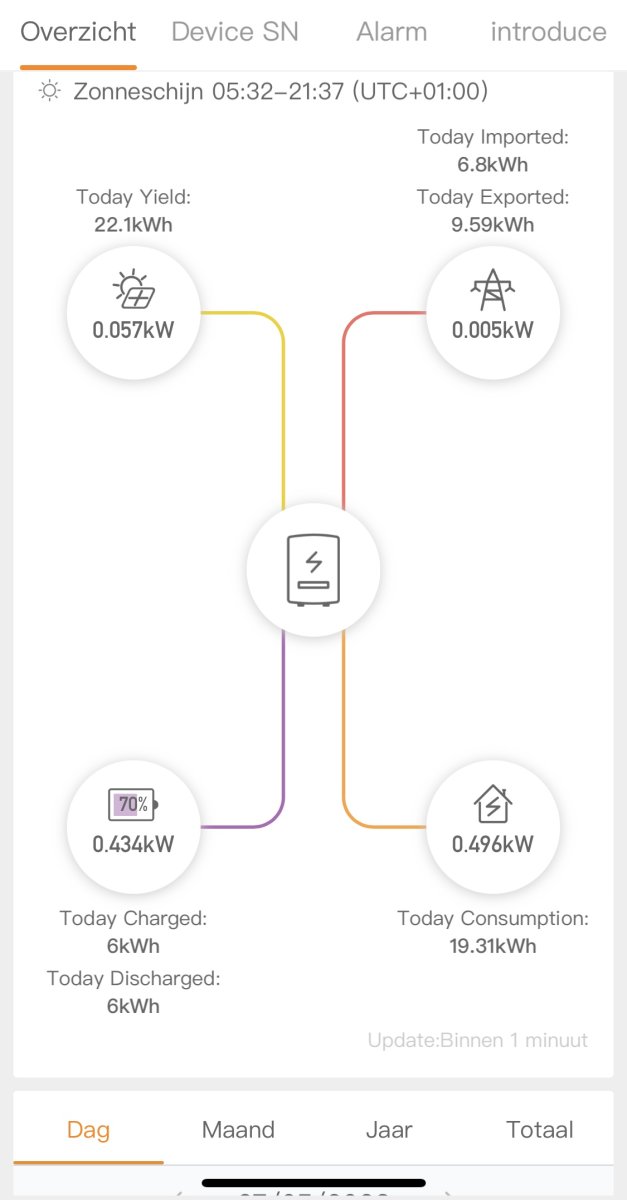
Task: Open the Device SN tab
Action: click(235, 32)
